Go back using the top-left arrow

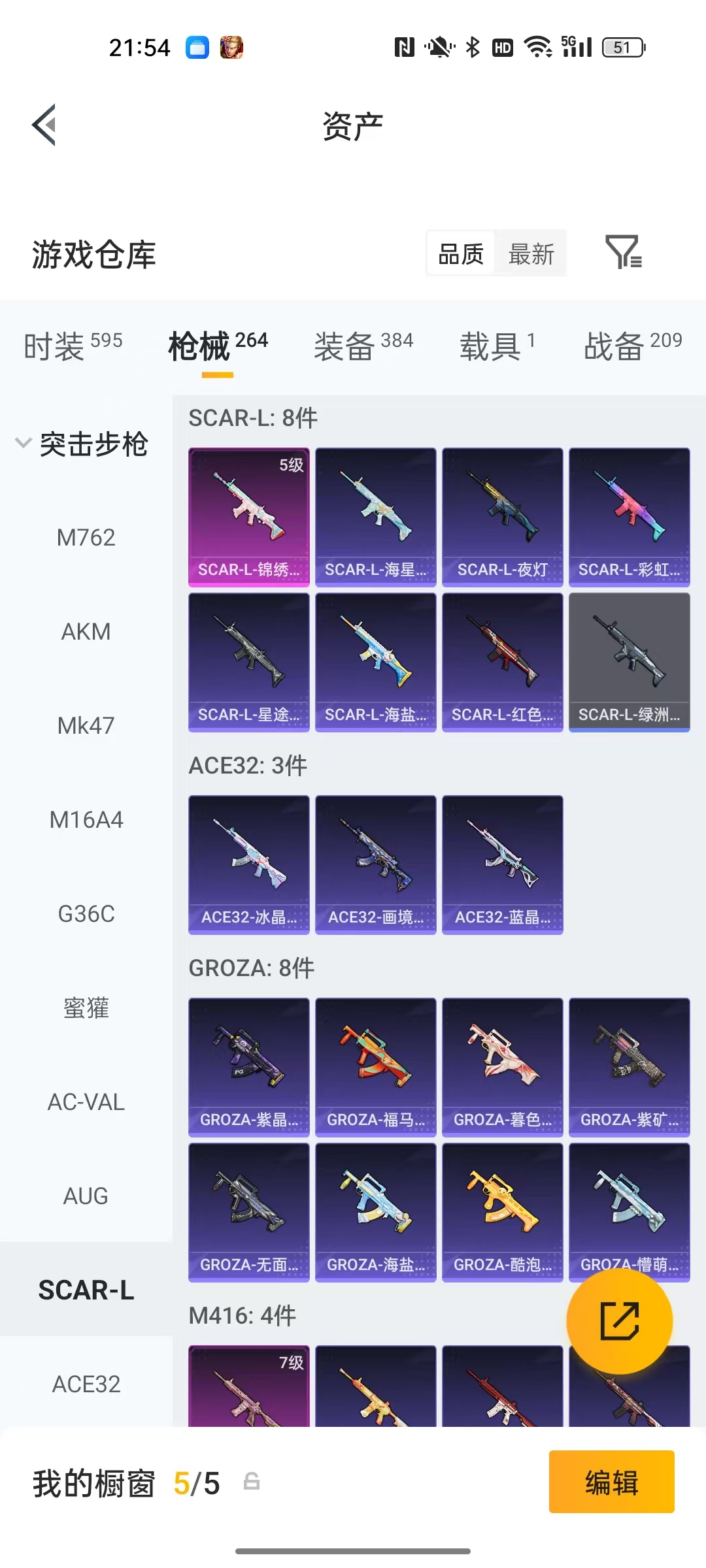tap(44, 125)
